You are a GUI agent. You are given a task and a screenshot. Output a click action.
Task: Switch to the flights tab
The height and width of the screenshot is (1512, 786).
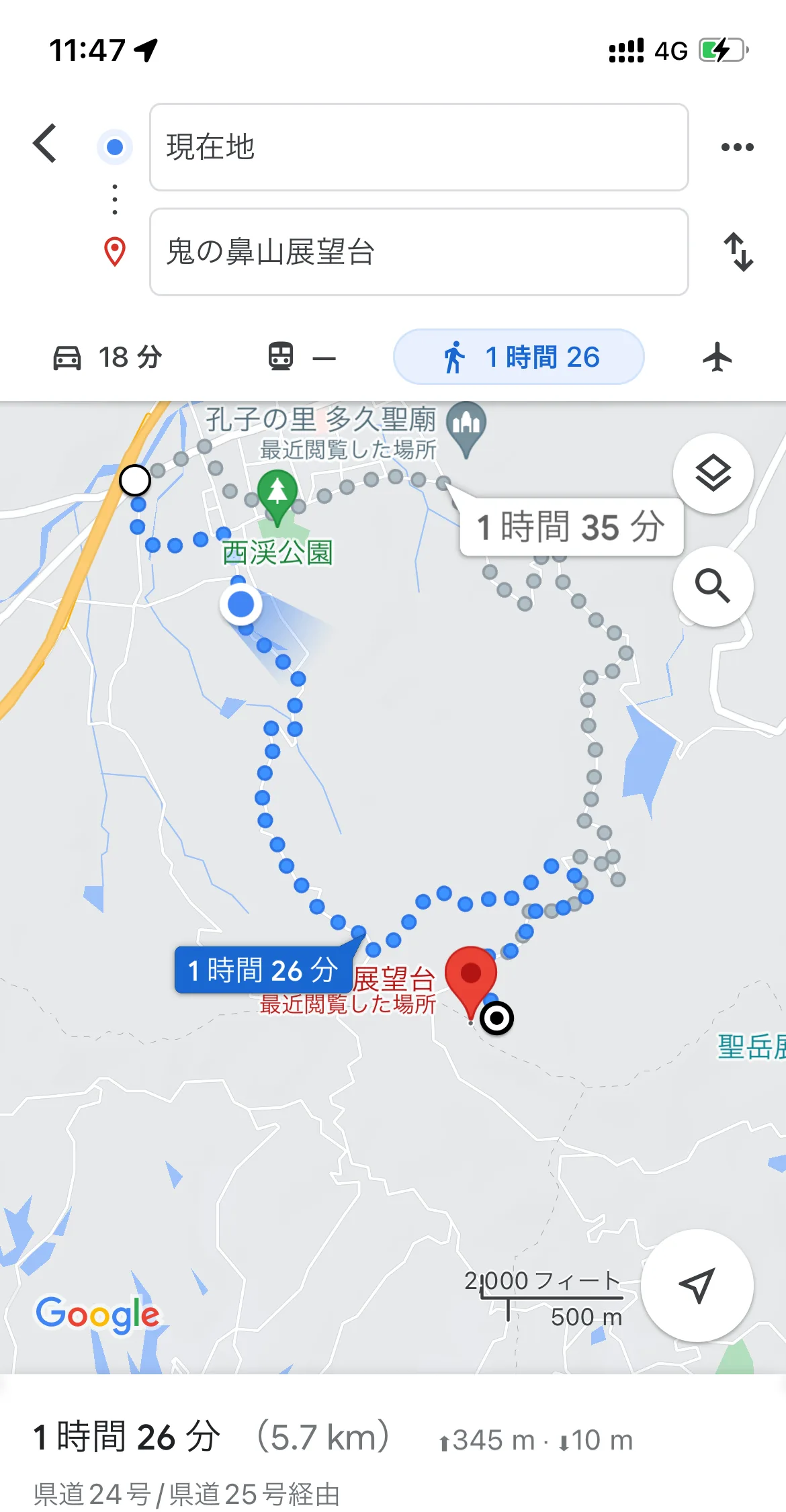click(x=717, y=357)
